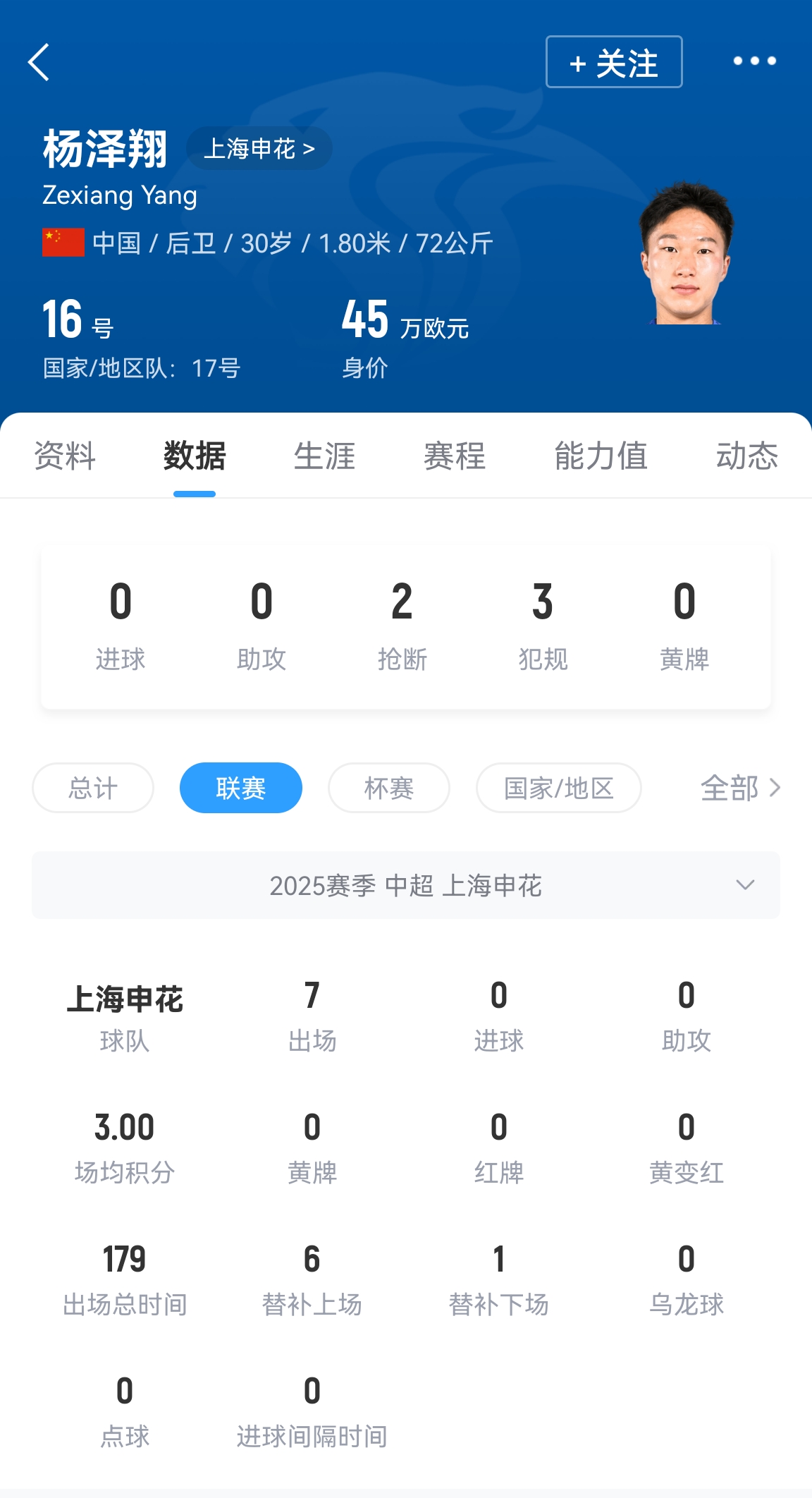The image size is (812, 1498).
Task: Select the 联赛 filter chip
Action: [240, 788]
